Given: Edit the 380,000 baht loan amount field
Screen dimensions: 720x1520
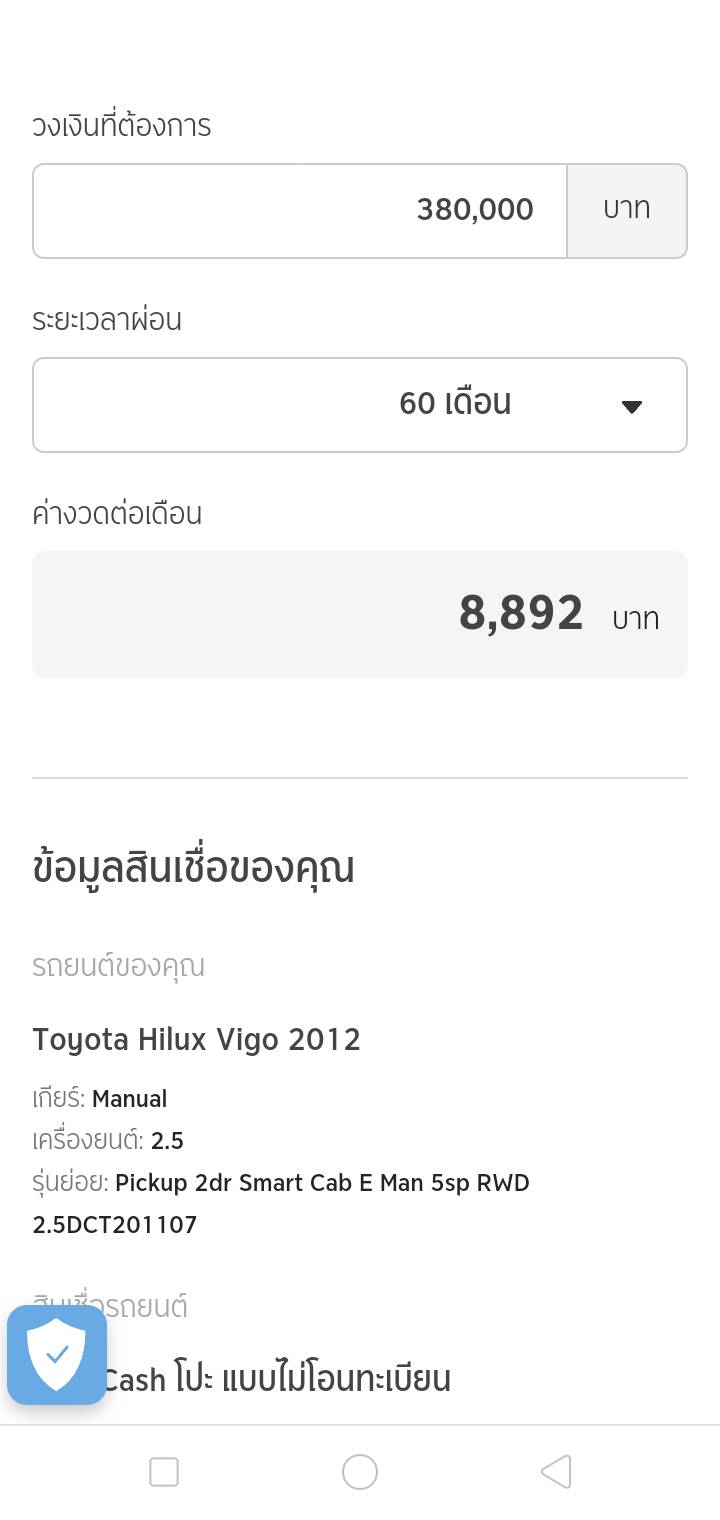Looking at the screenshot, I should 300,211.
